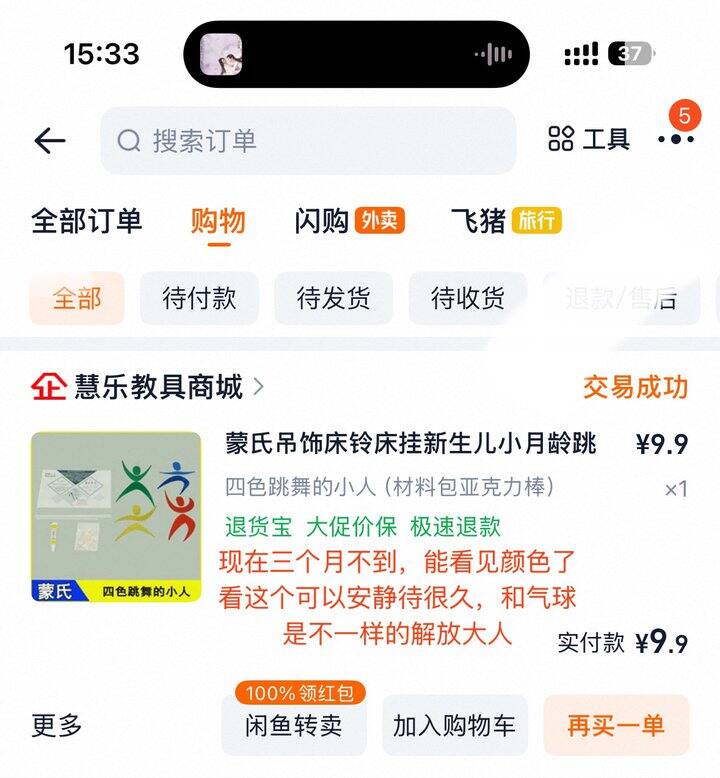
Task: Resell the item via 闲鱼转卖
Action: point(294,726)
